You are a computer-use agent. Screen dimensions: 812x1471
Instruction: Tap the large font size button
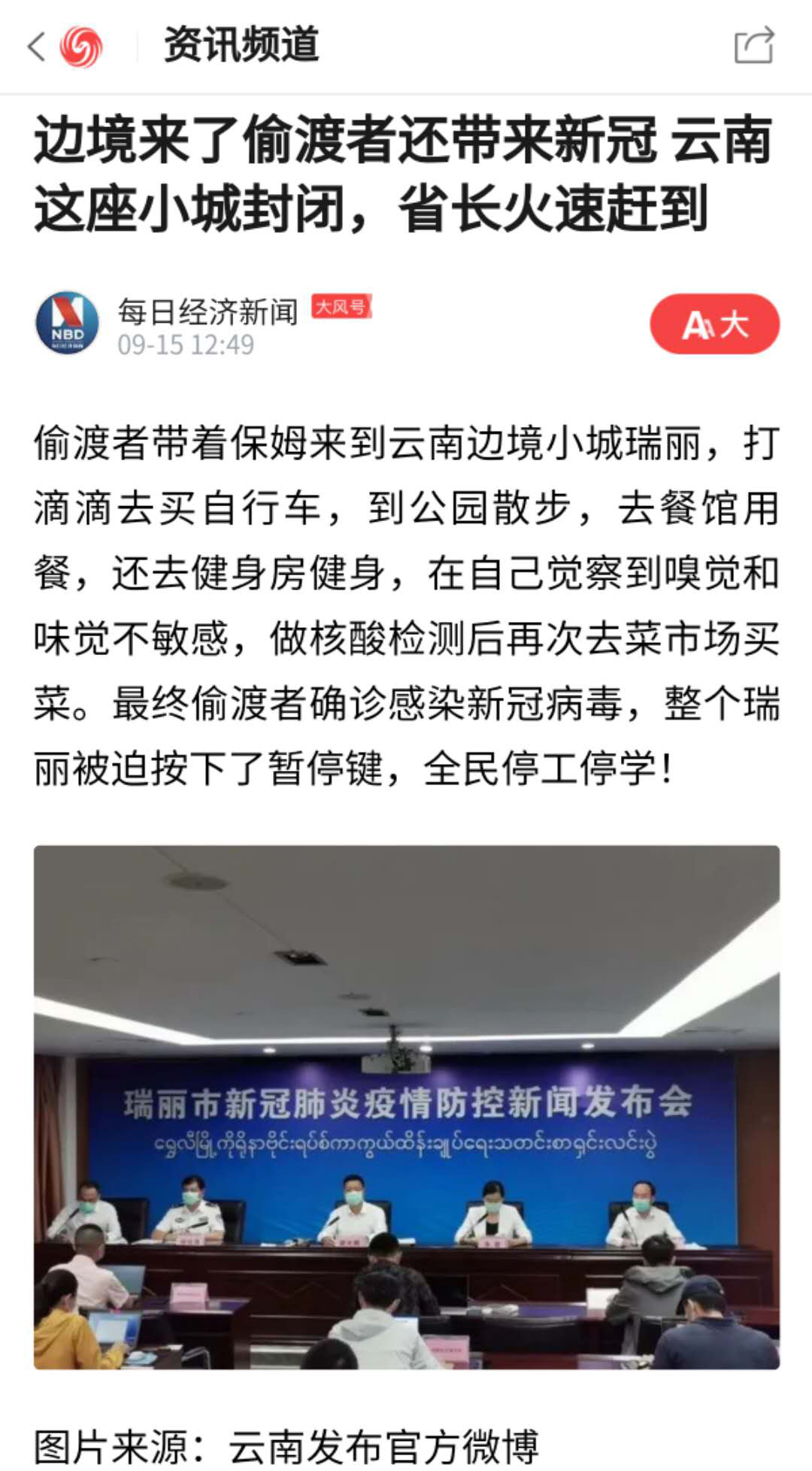(714, 324)
